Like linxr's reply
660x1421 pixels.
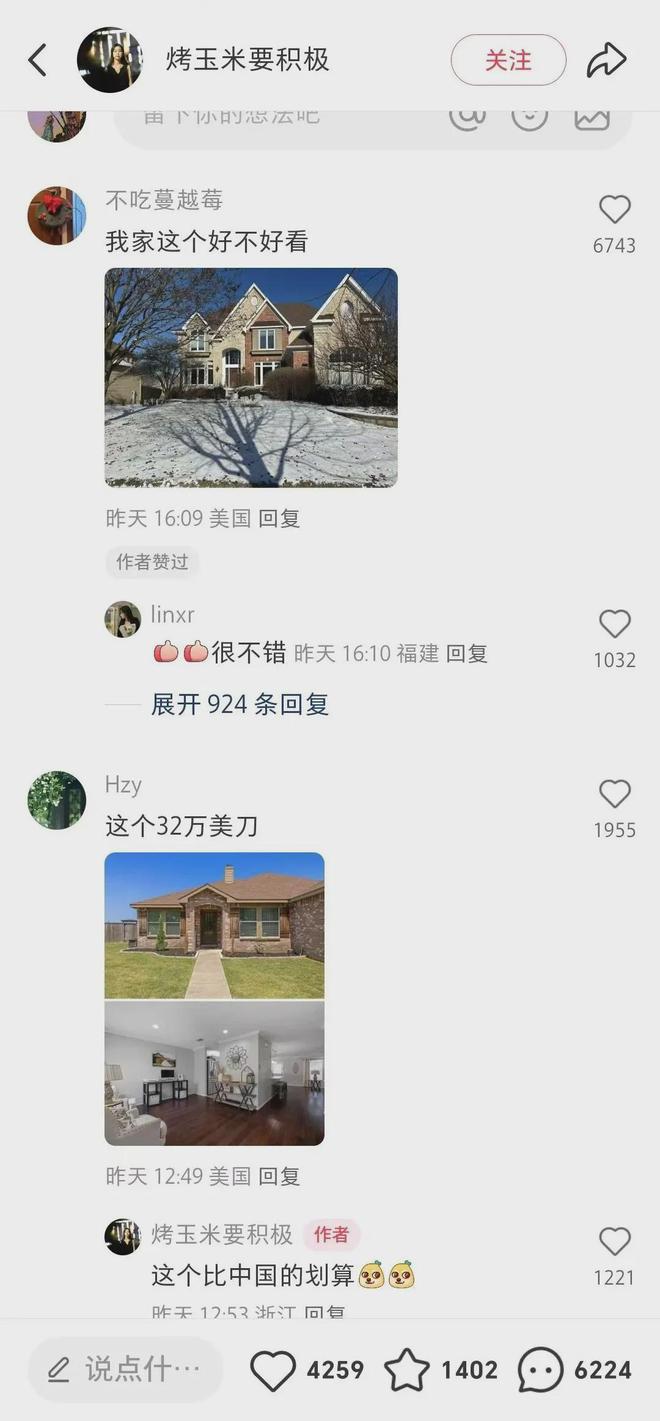(x=614, y=625)
